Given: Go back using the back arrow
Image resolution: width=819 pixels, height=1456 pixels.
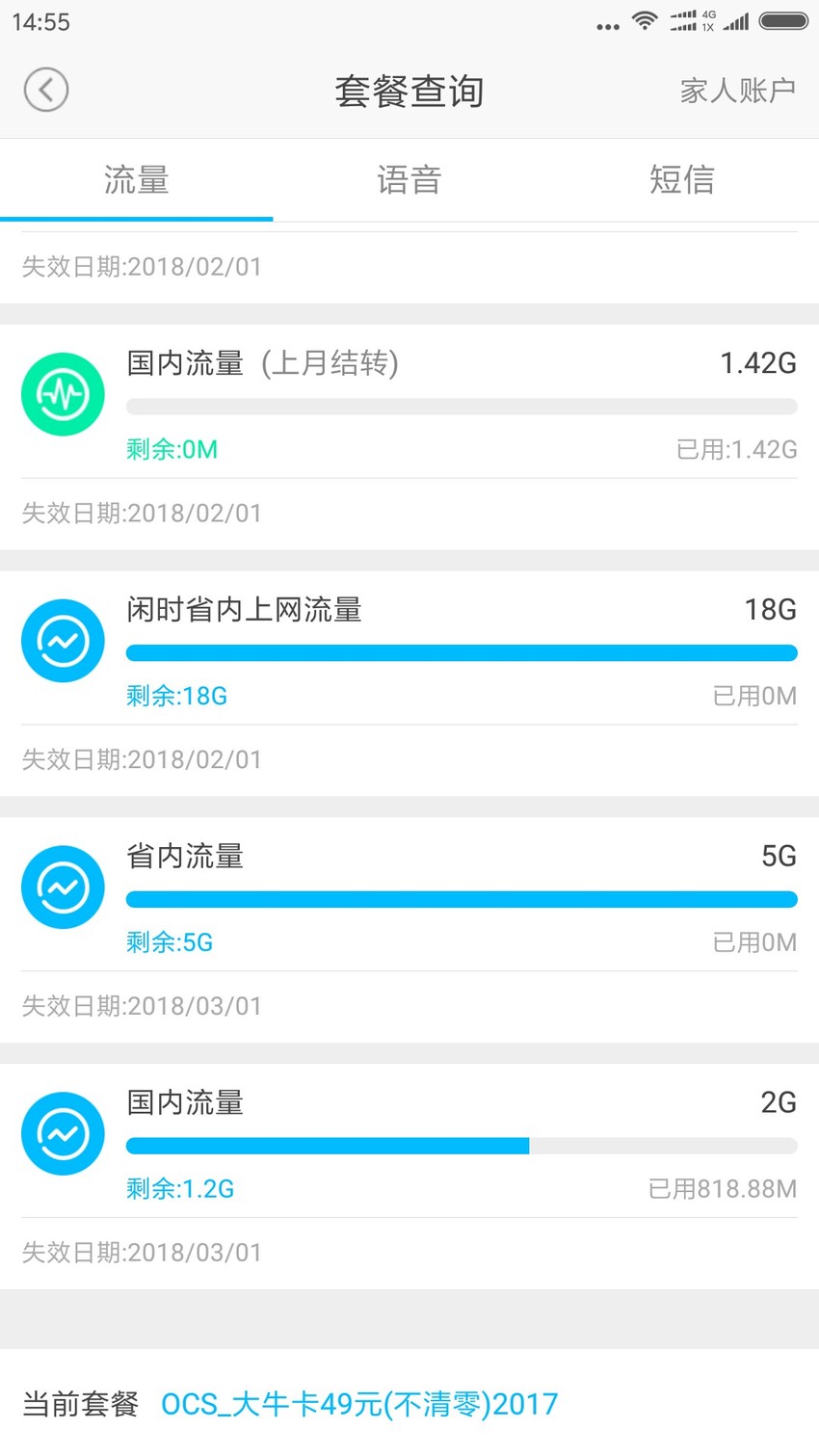Looking at the screenshot, I should (46, 91).
